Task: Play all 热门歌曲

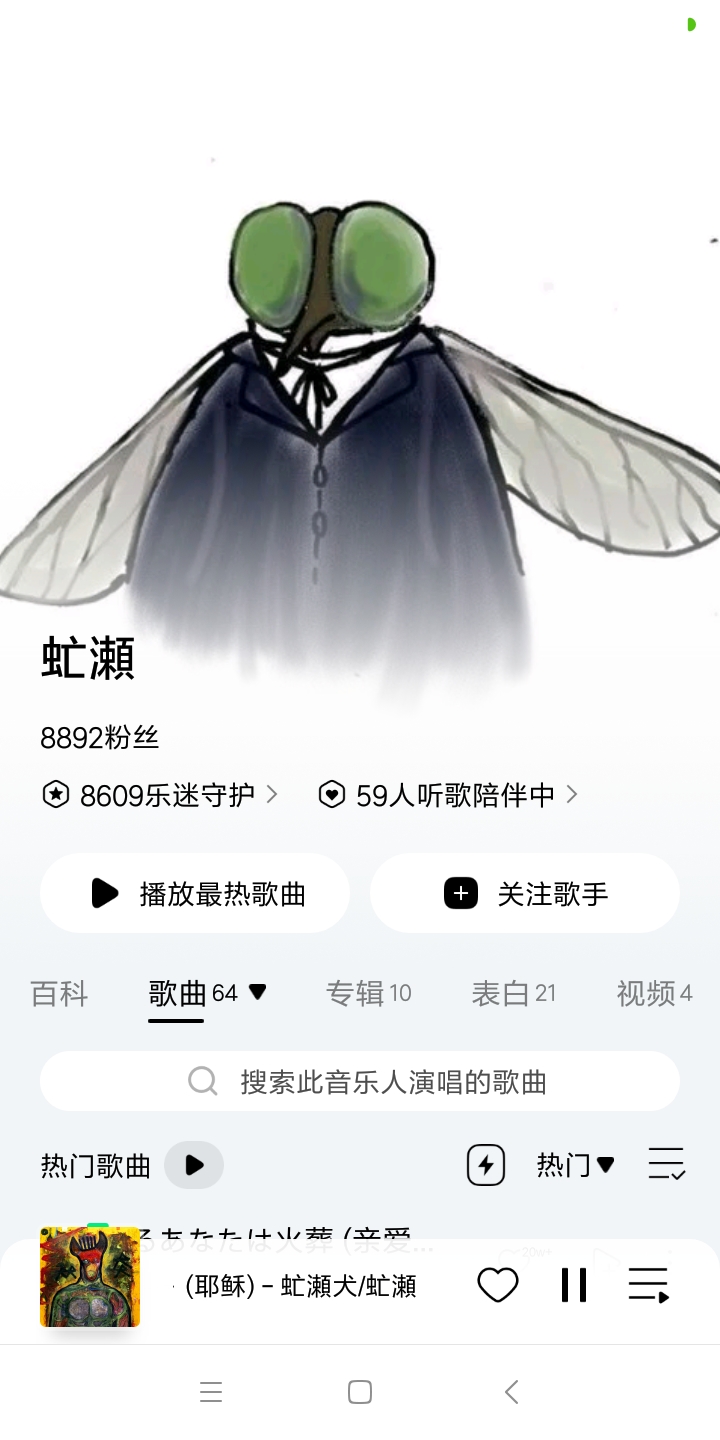Action: click(194, 1165)
